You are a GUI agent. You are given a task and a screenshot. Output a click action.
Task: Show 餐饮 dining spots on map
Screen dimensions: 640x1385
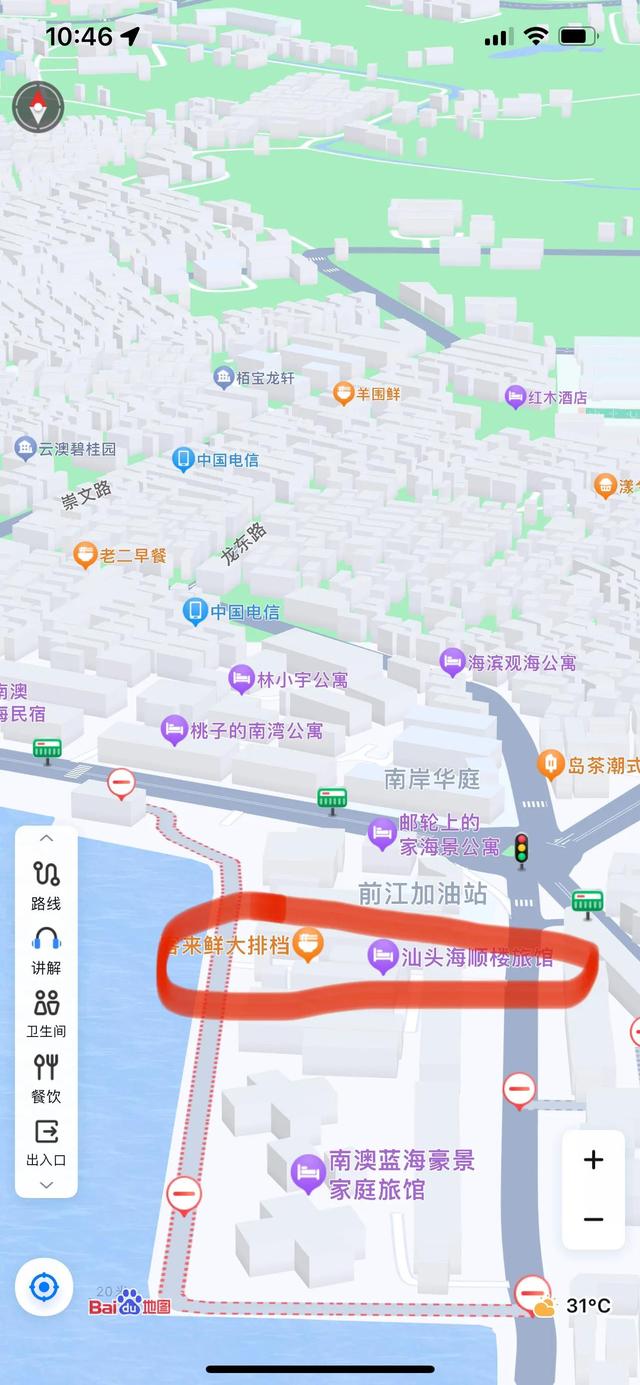(x=46, y=1078)
